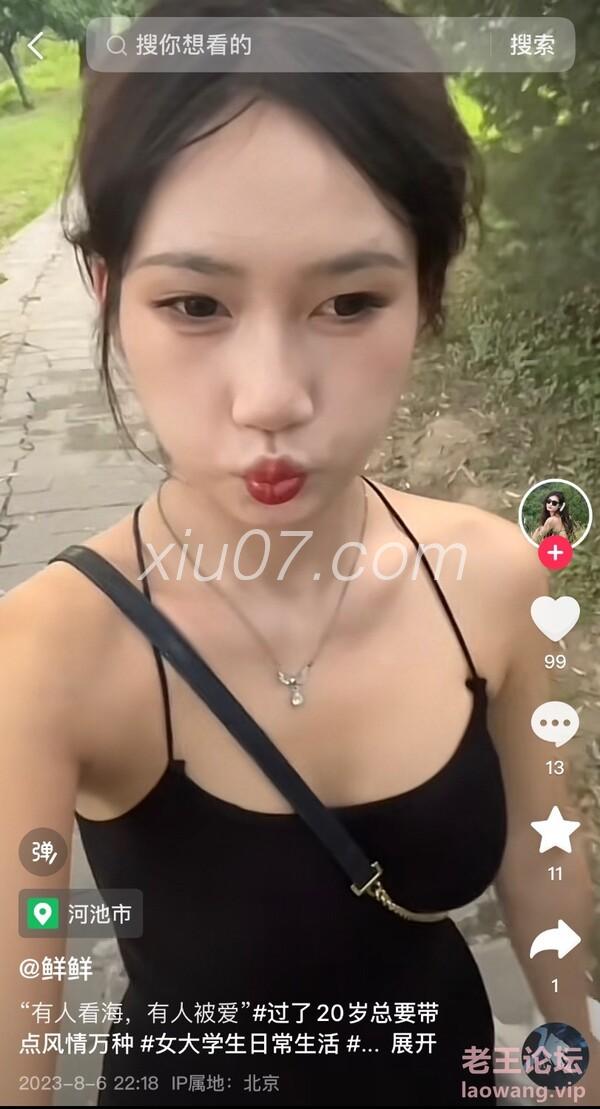Share this video with the arrow icon

click(x=555, y=941)
